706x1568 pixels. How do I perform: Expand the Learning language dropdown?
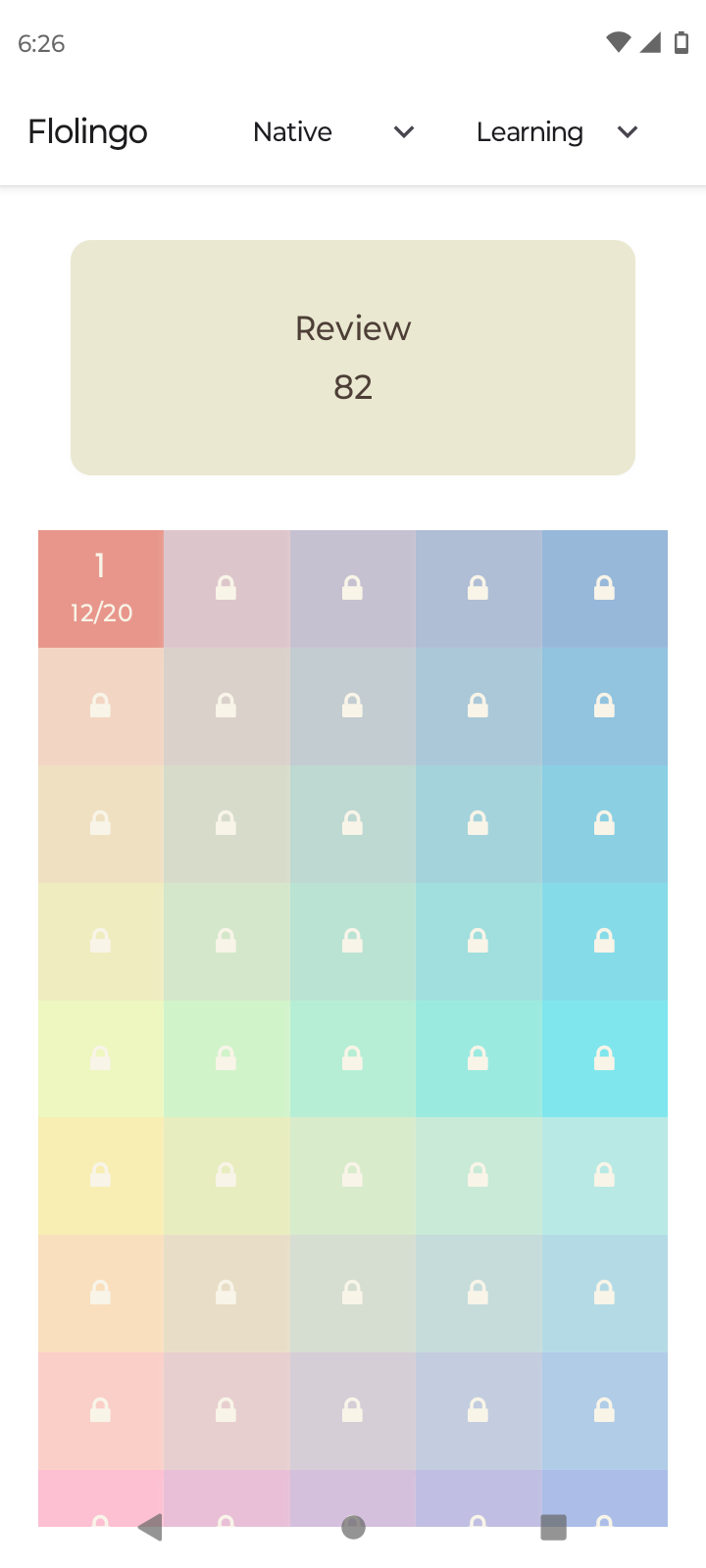tap(557, 132)
